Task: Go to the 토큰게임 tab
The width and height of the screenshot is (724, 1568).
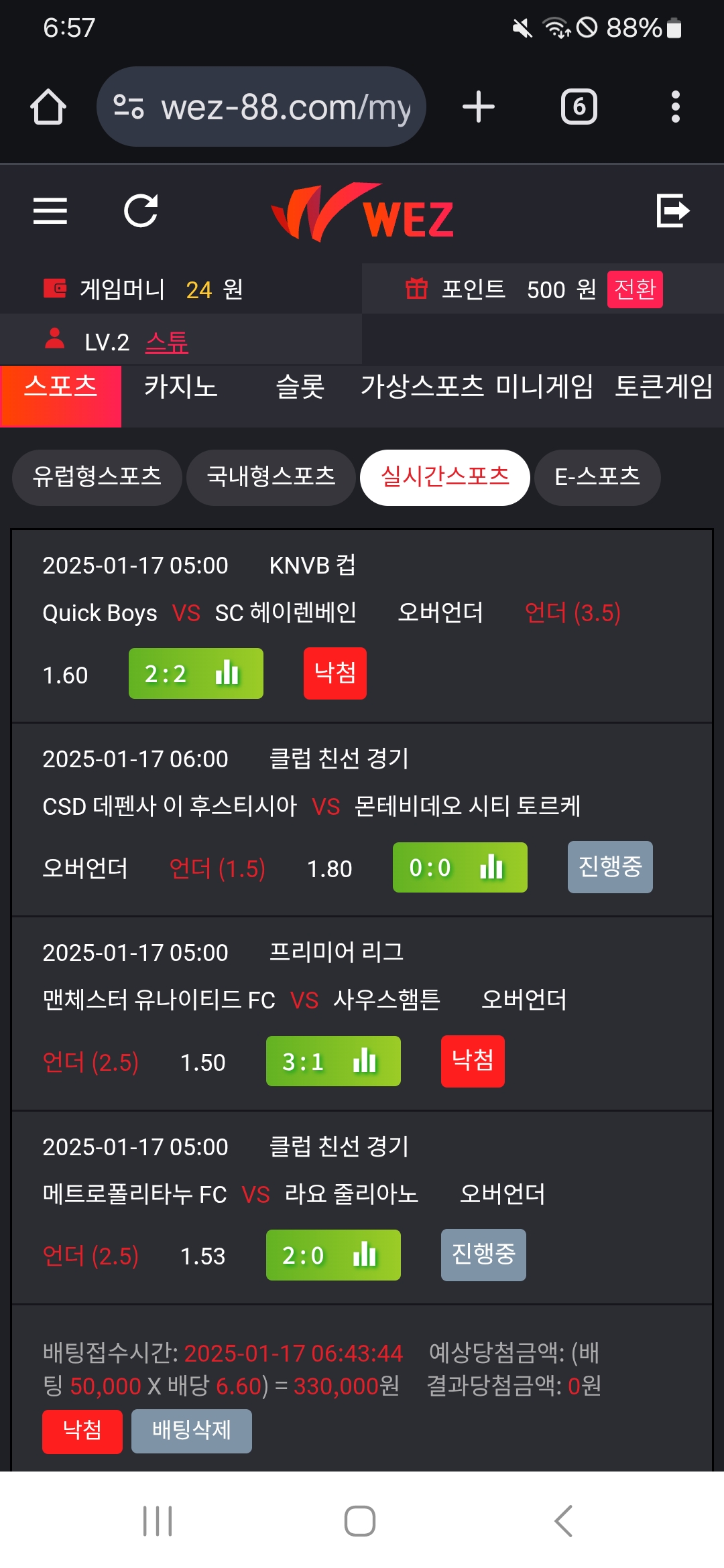Action: tap(664, 387)
